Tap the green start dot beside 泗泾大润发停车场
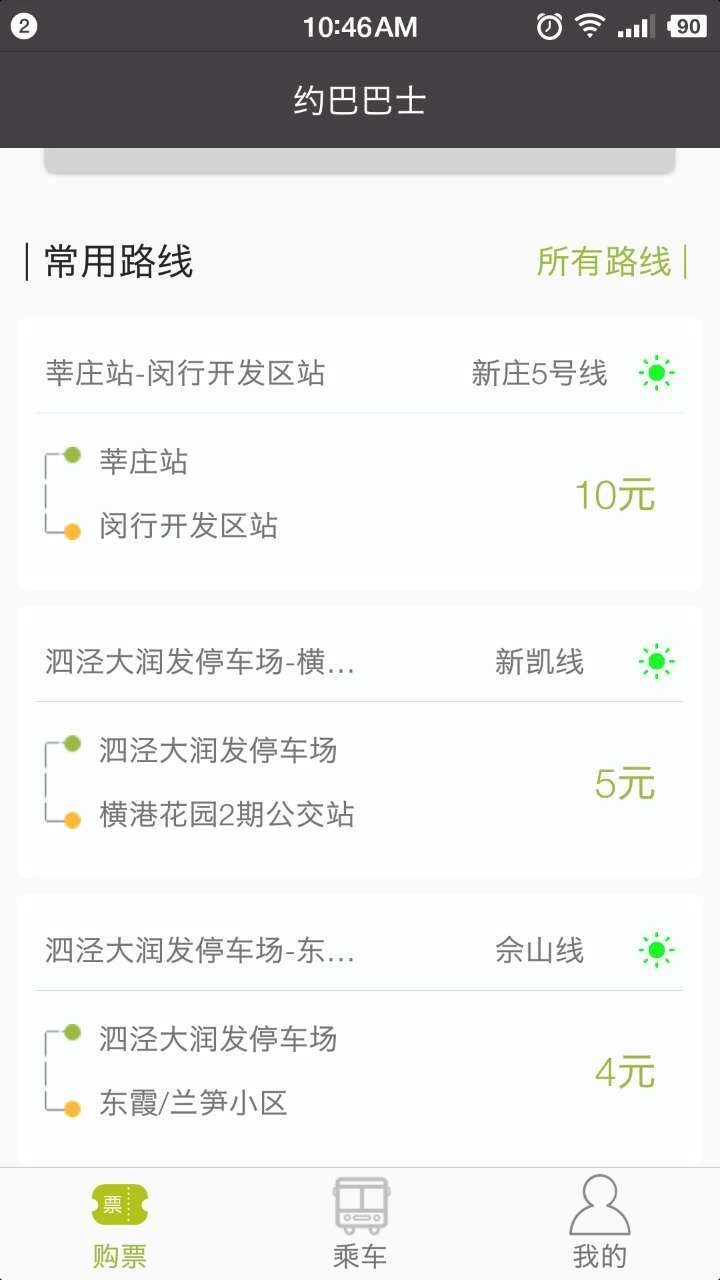This screenshot has width=720, height=1280. (x=70, y=742)
